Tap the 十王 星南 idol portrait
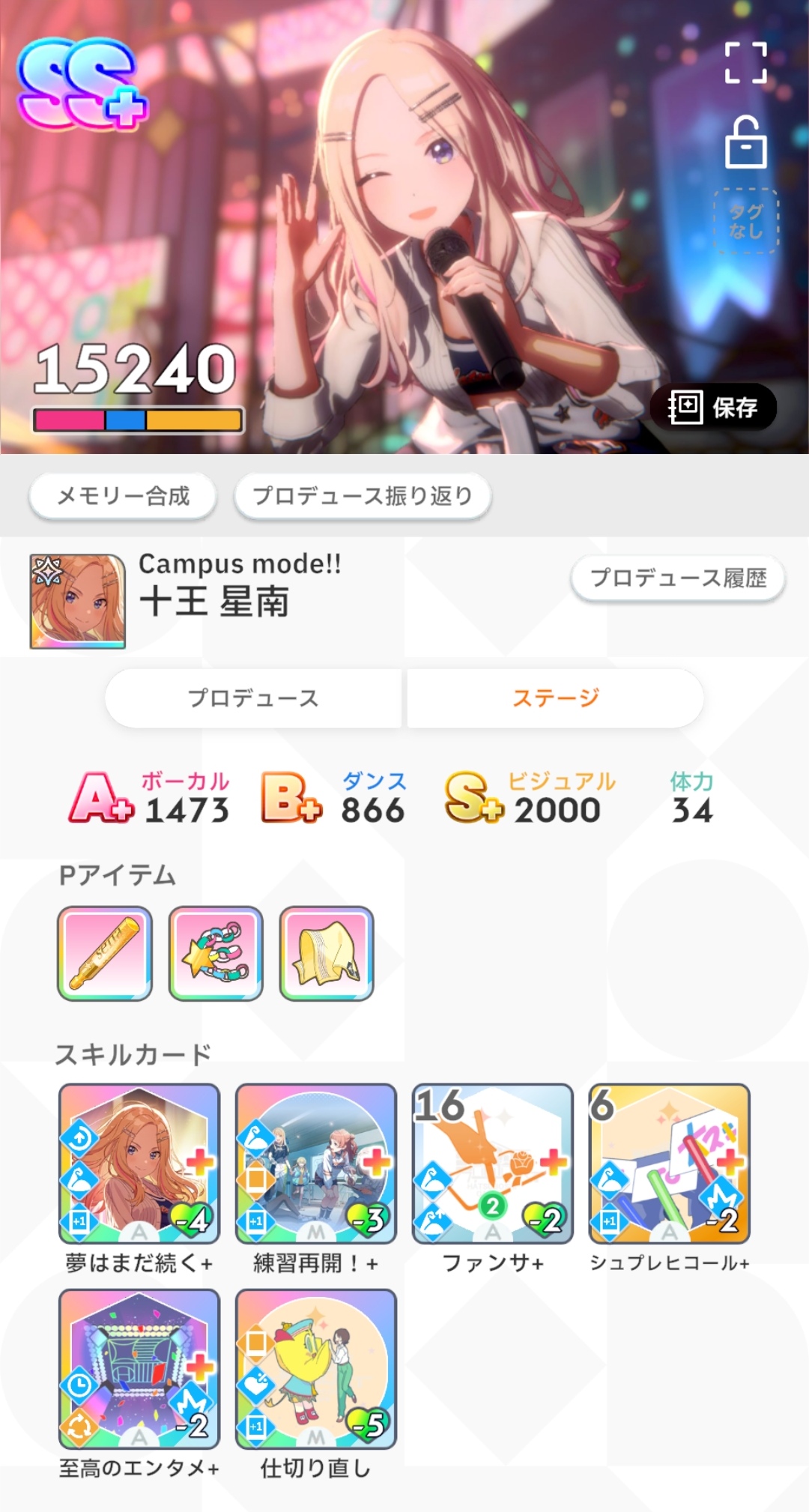 78,601
